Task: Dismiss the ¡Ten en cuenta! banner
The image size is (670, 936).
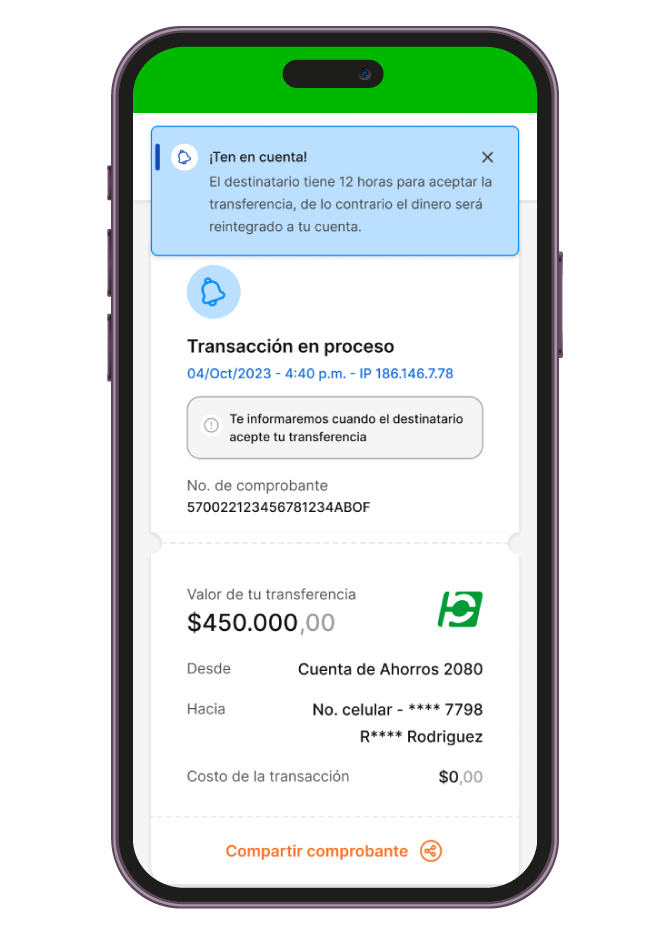Action: tap(487, 157)
